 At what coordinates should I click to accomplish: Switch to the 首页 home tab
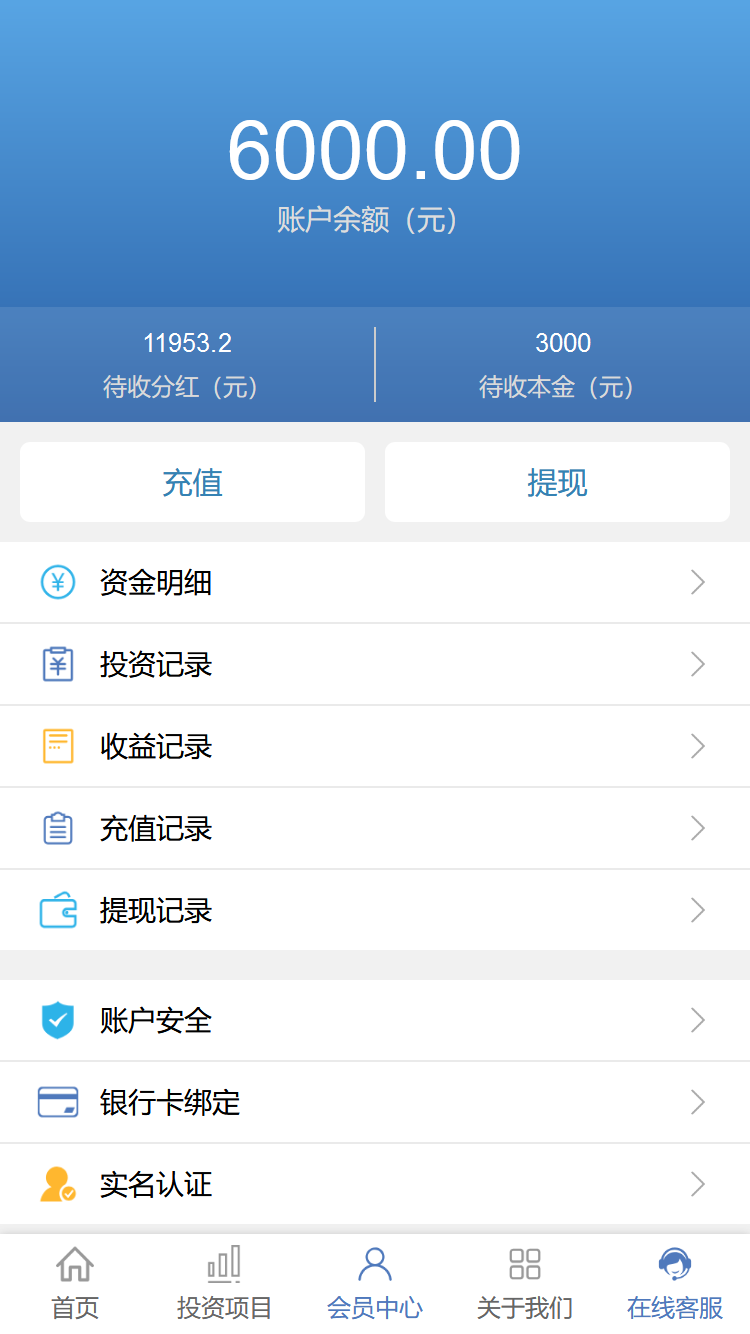75,1284
